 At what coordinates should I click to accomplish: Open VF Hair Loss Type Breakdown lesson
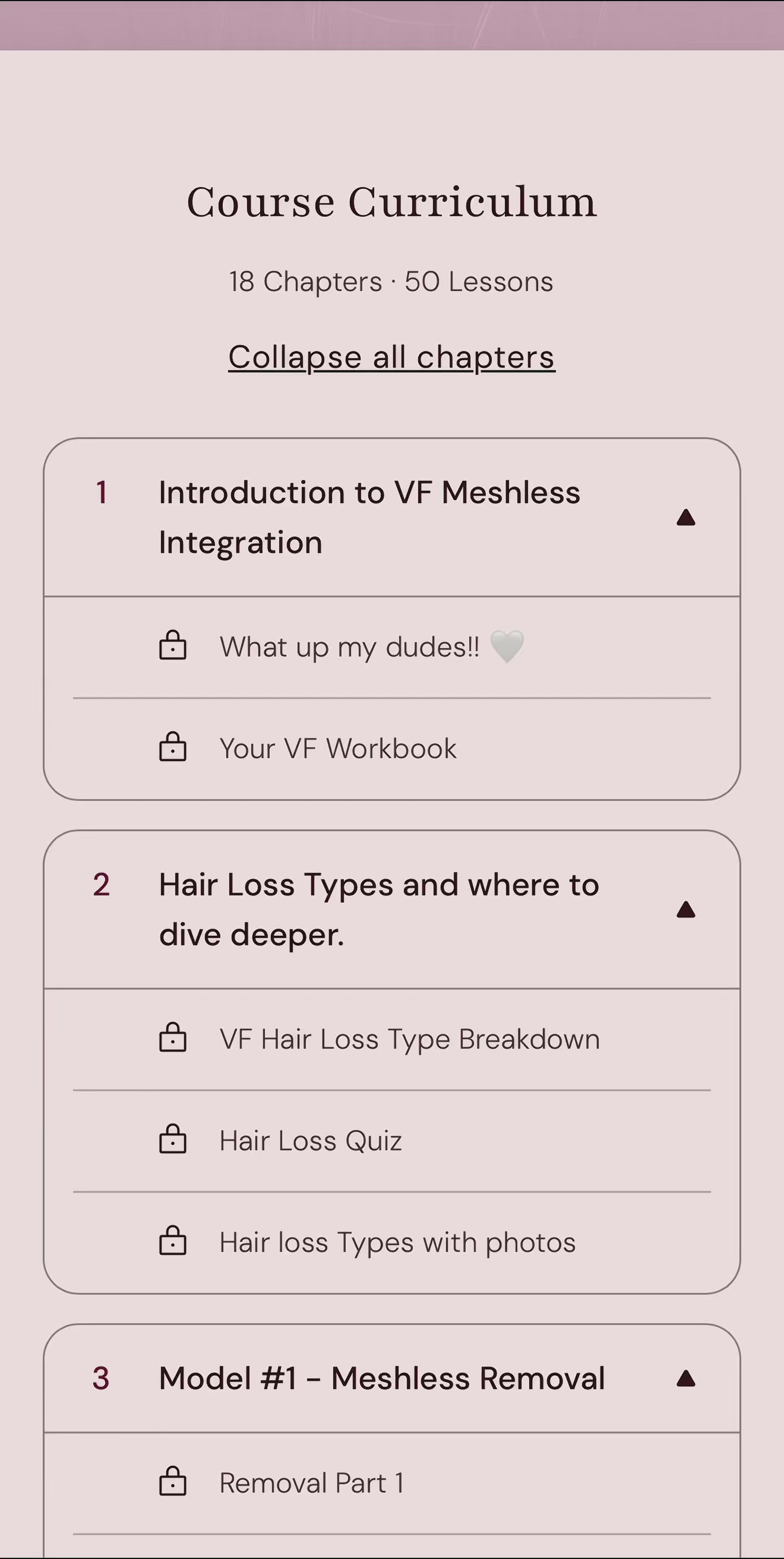tap(392, 1039)
